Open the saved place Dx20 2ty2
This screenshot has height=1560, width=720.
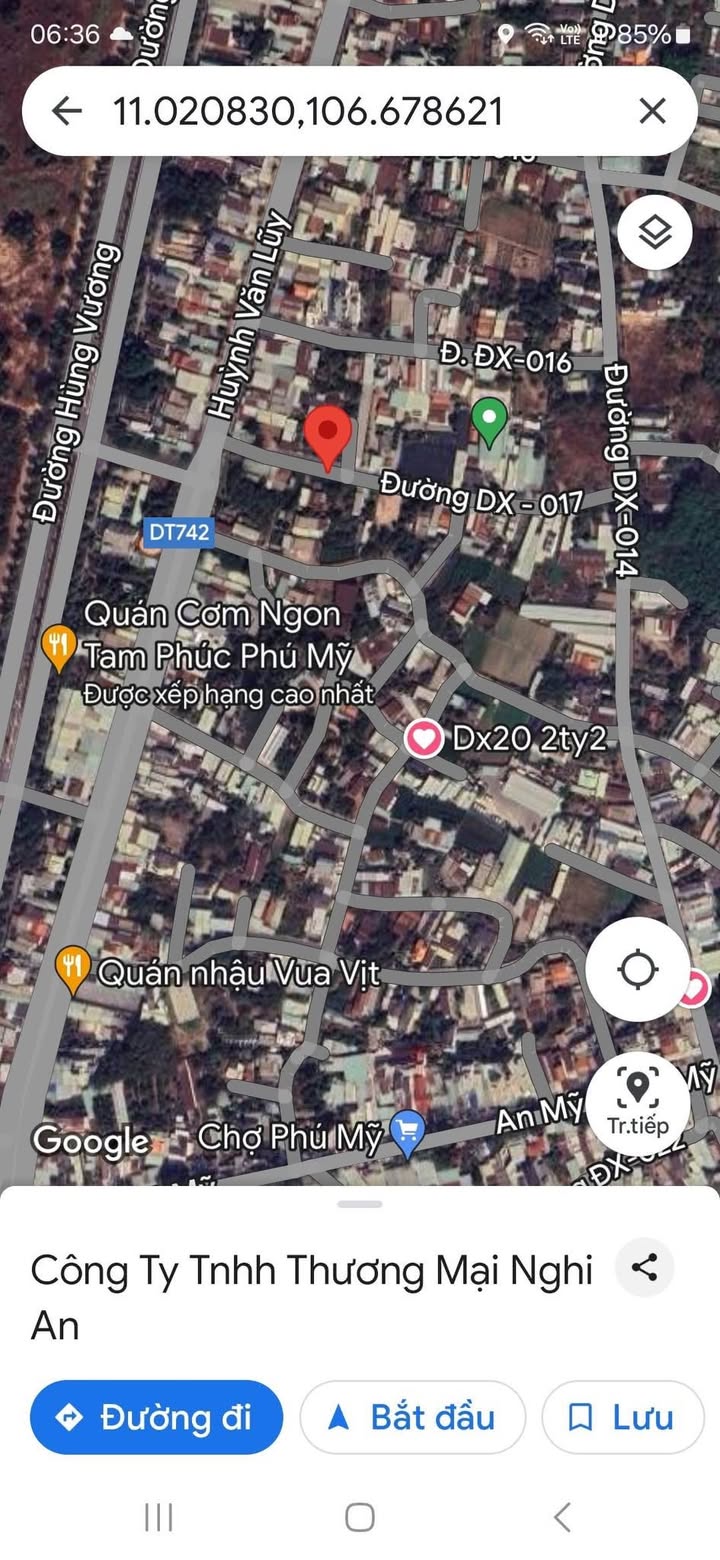point(425,739)
